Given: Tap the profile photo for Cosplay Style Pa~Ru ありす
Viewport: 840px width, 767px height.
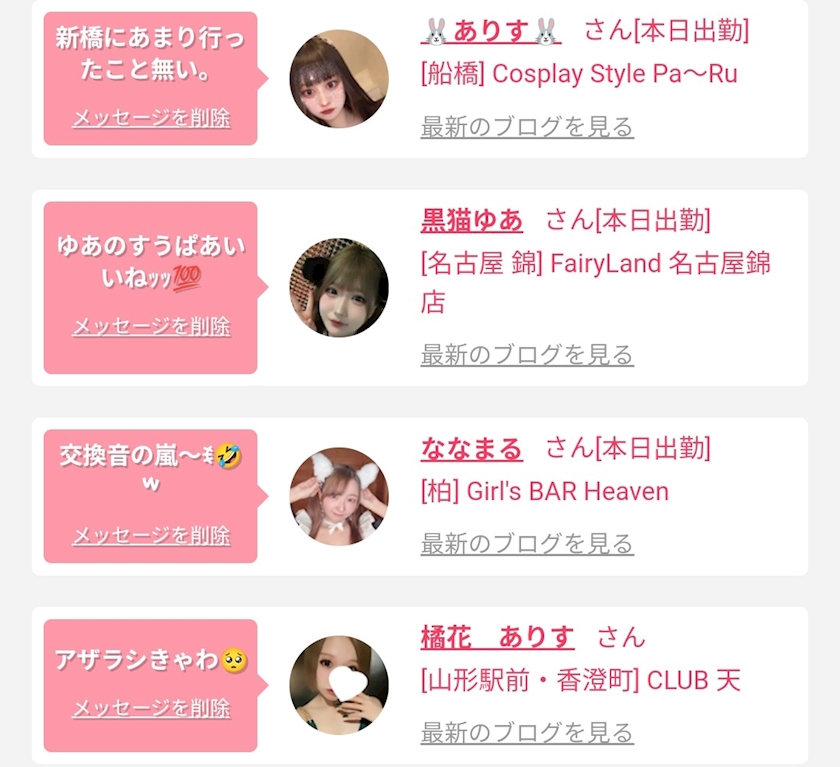Looking at the screenshot, I should (x=339, y=79).
